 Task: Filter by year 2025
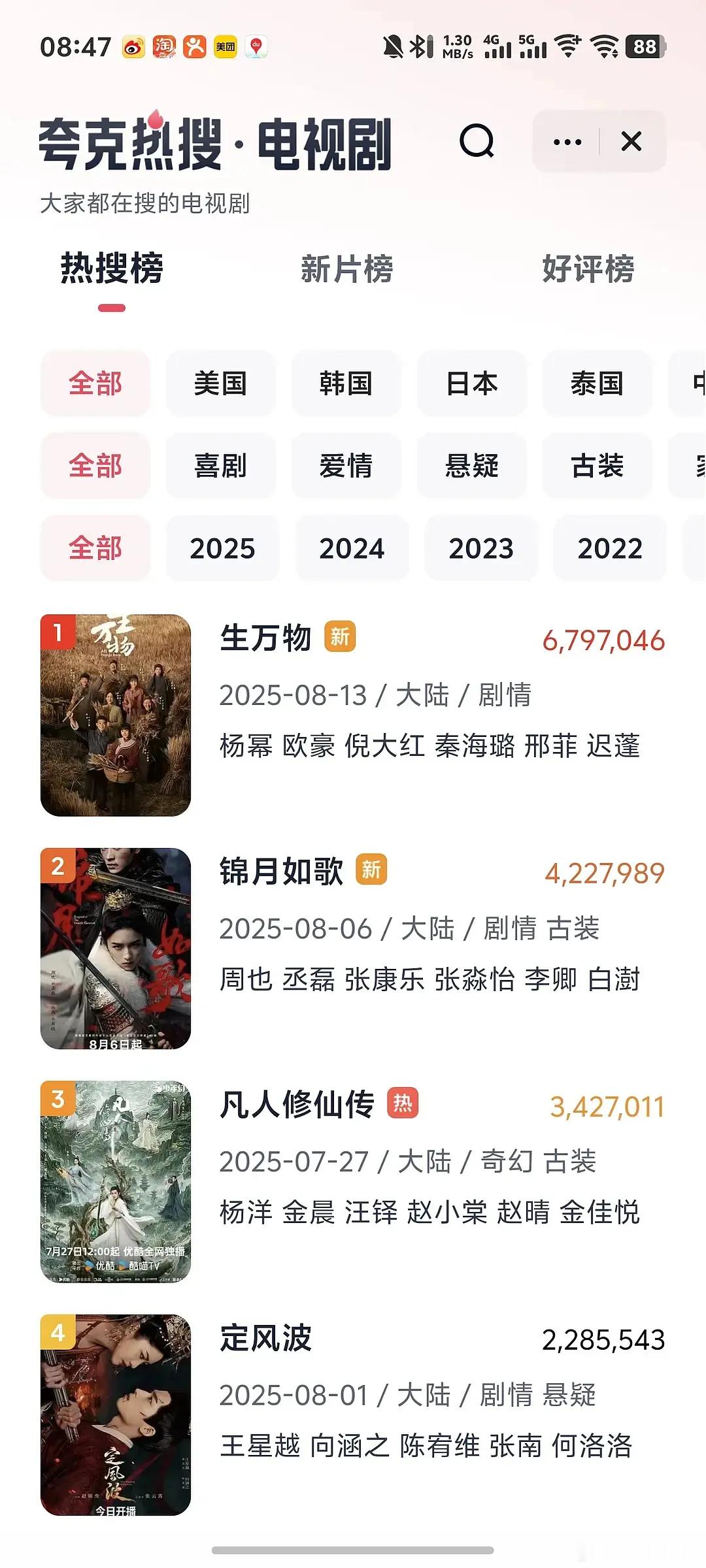pos(223,548)
